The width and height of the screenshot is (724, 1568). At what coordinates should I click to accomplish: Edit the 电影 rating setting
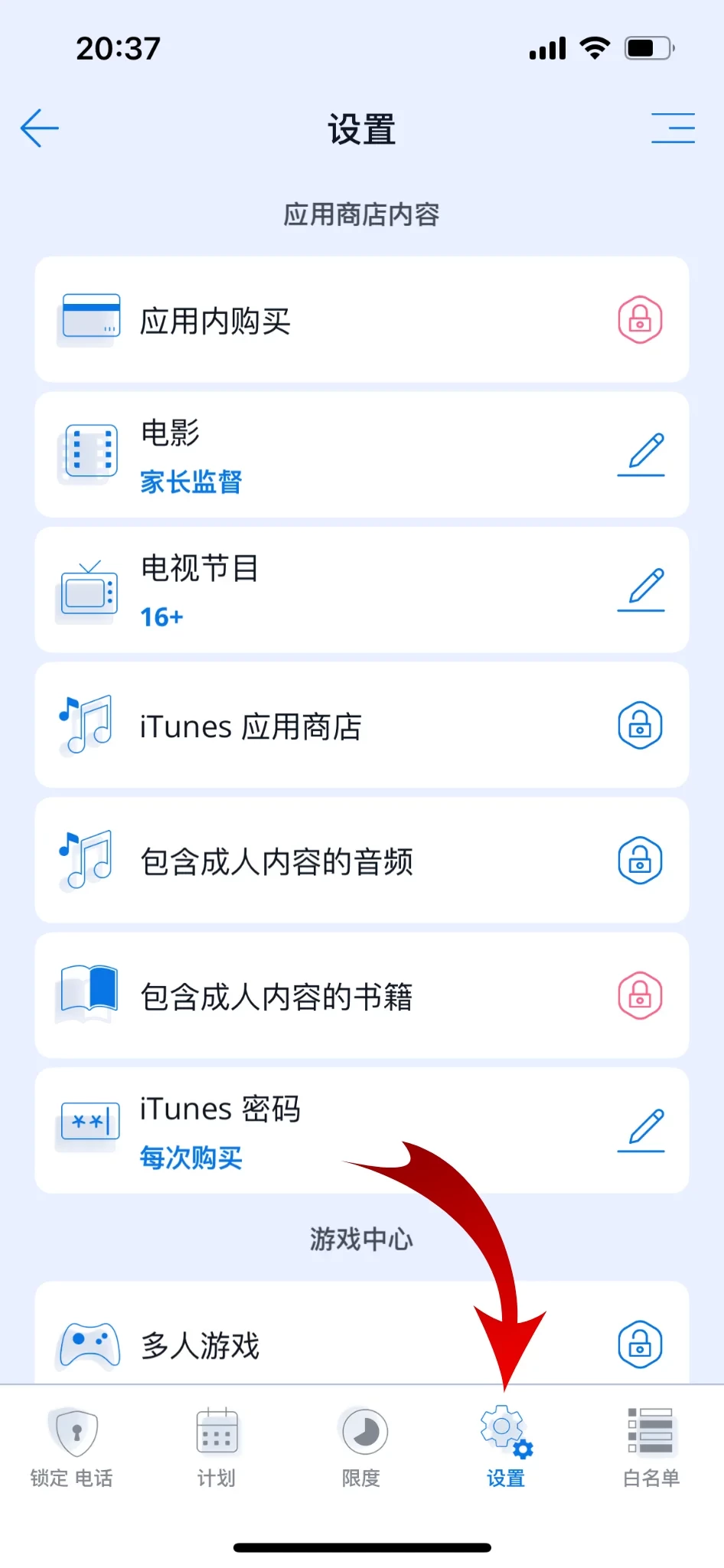[x=641, y=455]
